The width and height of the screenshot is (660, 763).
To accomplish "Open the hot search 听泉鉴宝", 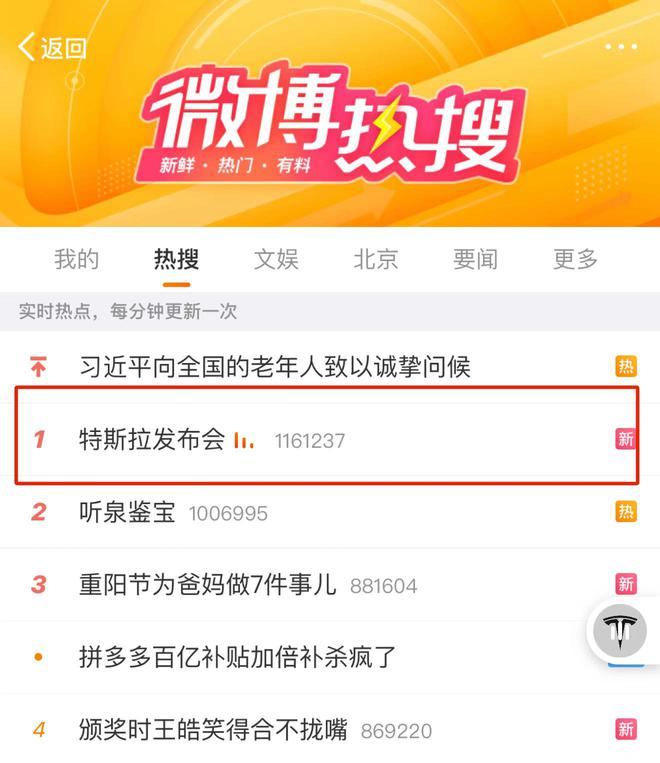I will point(127,513).
